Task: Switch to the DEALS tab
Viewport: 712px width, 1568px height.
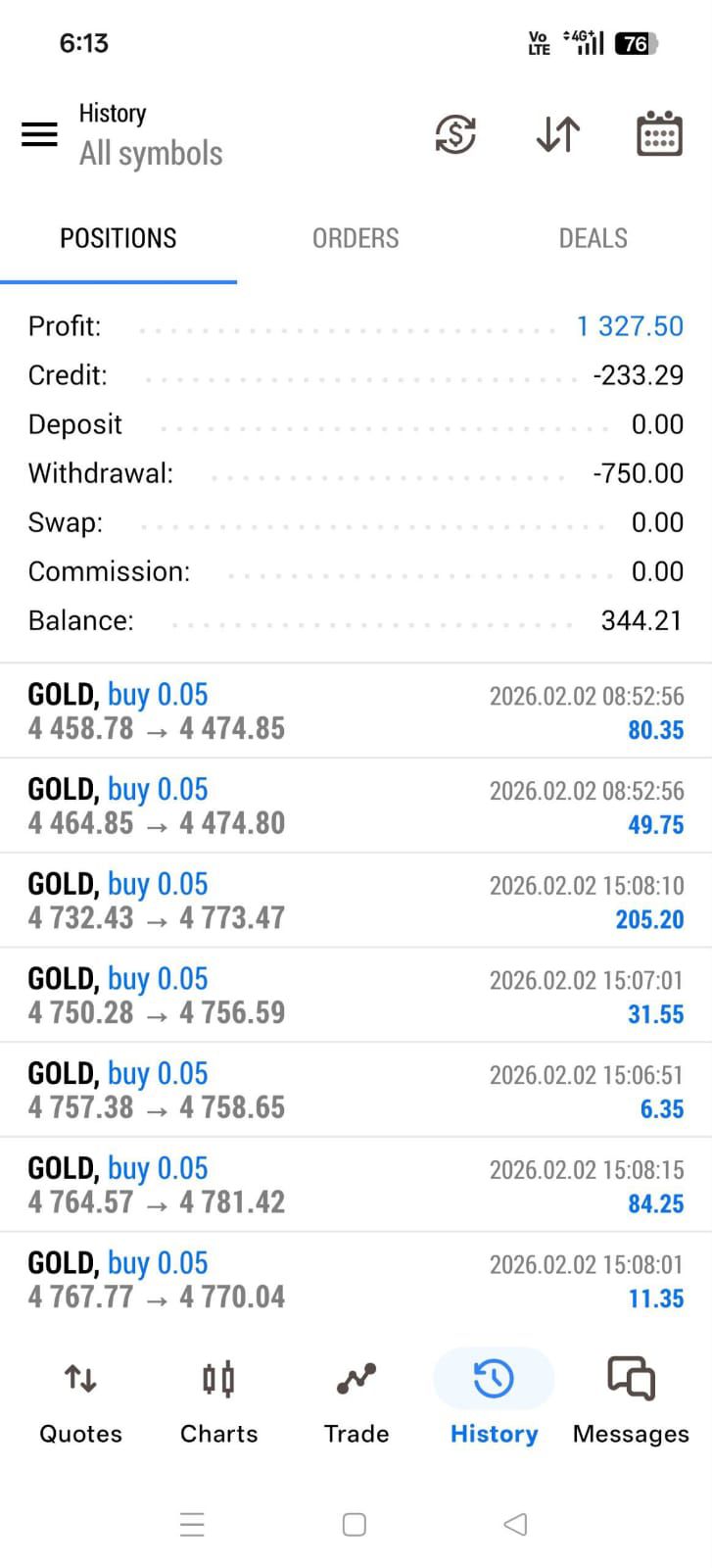Action: pyautogui.click(x=593, y=238)
